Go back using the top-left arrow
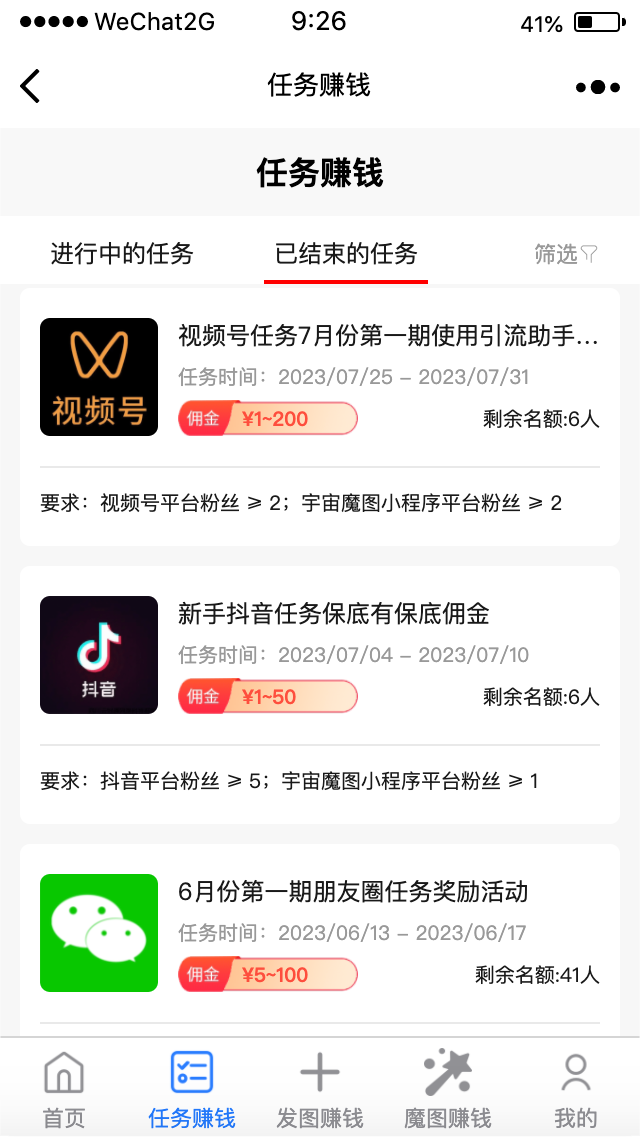Image resolution: width=640 pixels, height=1137 pixels. [30, 86]
